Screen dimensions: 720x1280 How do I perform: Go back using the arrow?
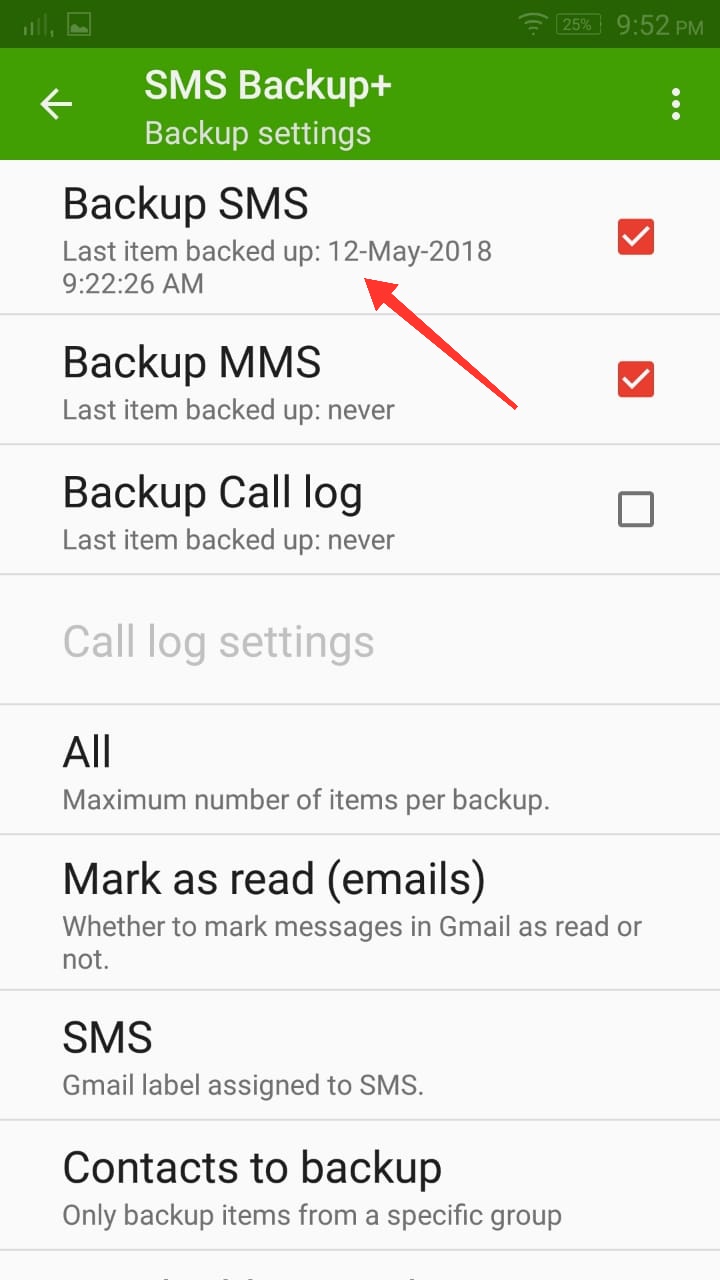pyautogui.click(x=56, y=104)
